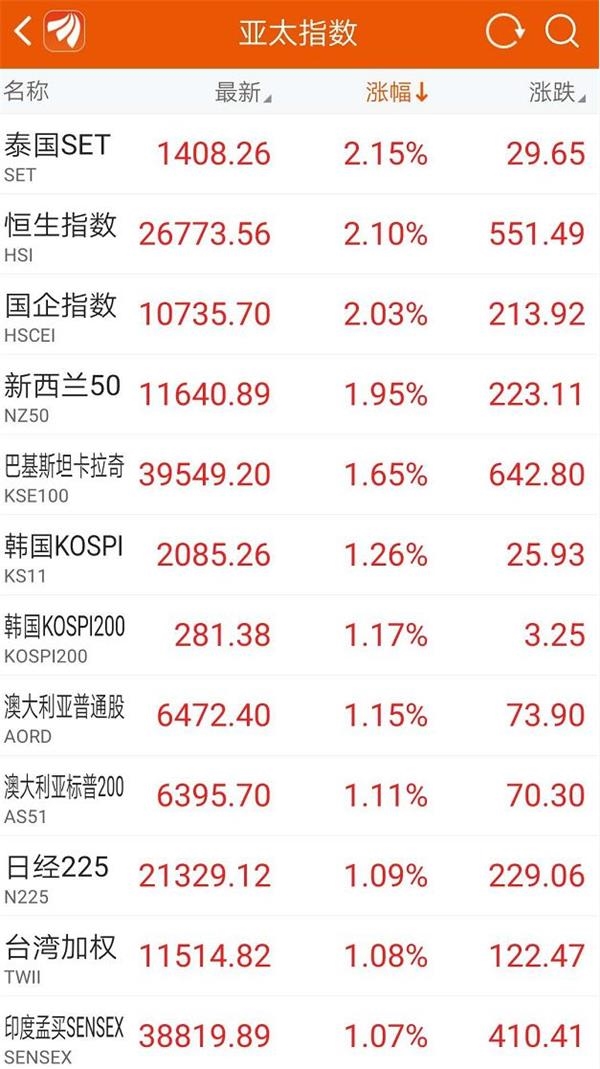The height and width of the screenshot is (1069, 600).
Task: View 韩国KOSPI KS11 quote
Action: tap(300, 556)
